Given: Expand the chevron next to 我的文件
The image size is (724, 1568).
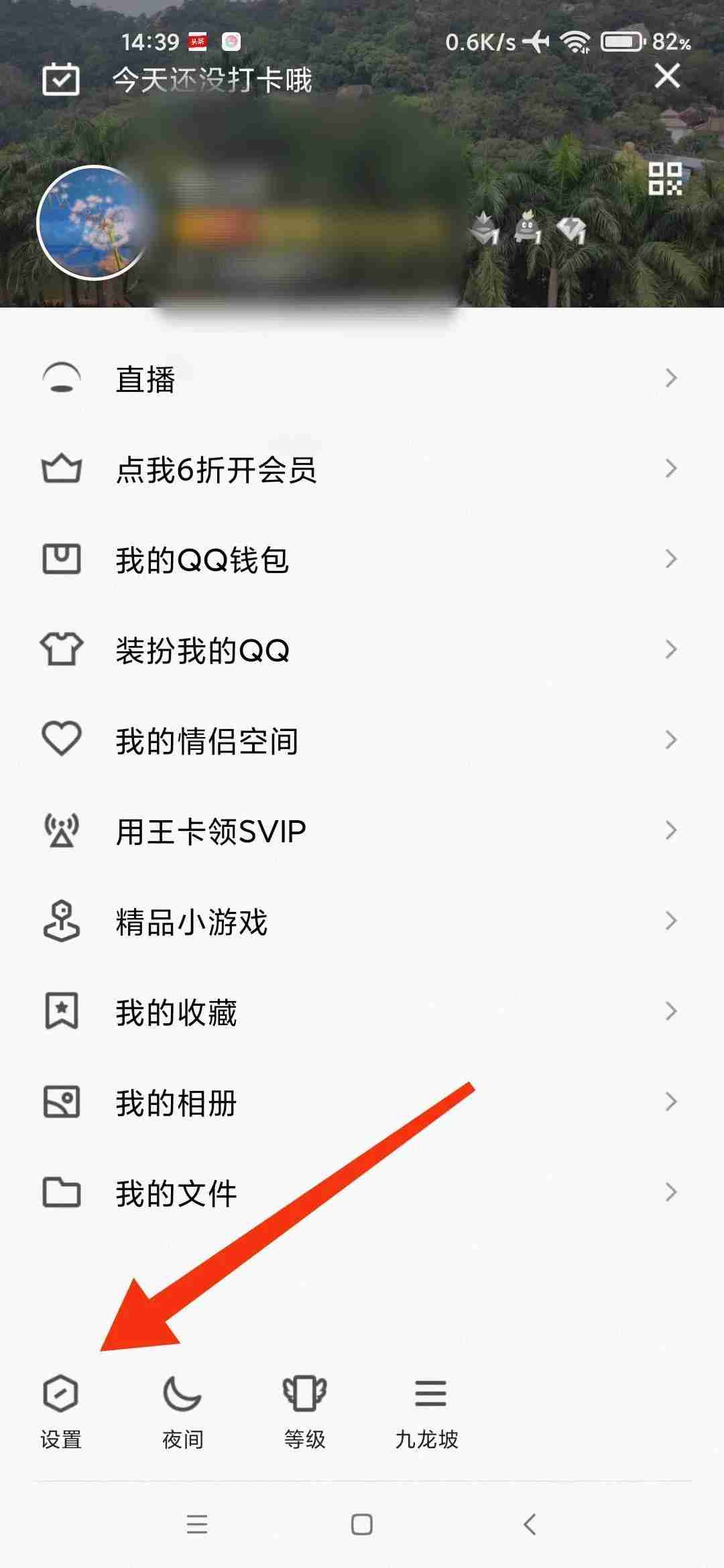Looking at the screenshot, I should click(670, 1194).
